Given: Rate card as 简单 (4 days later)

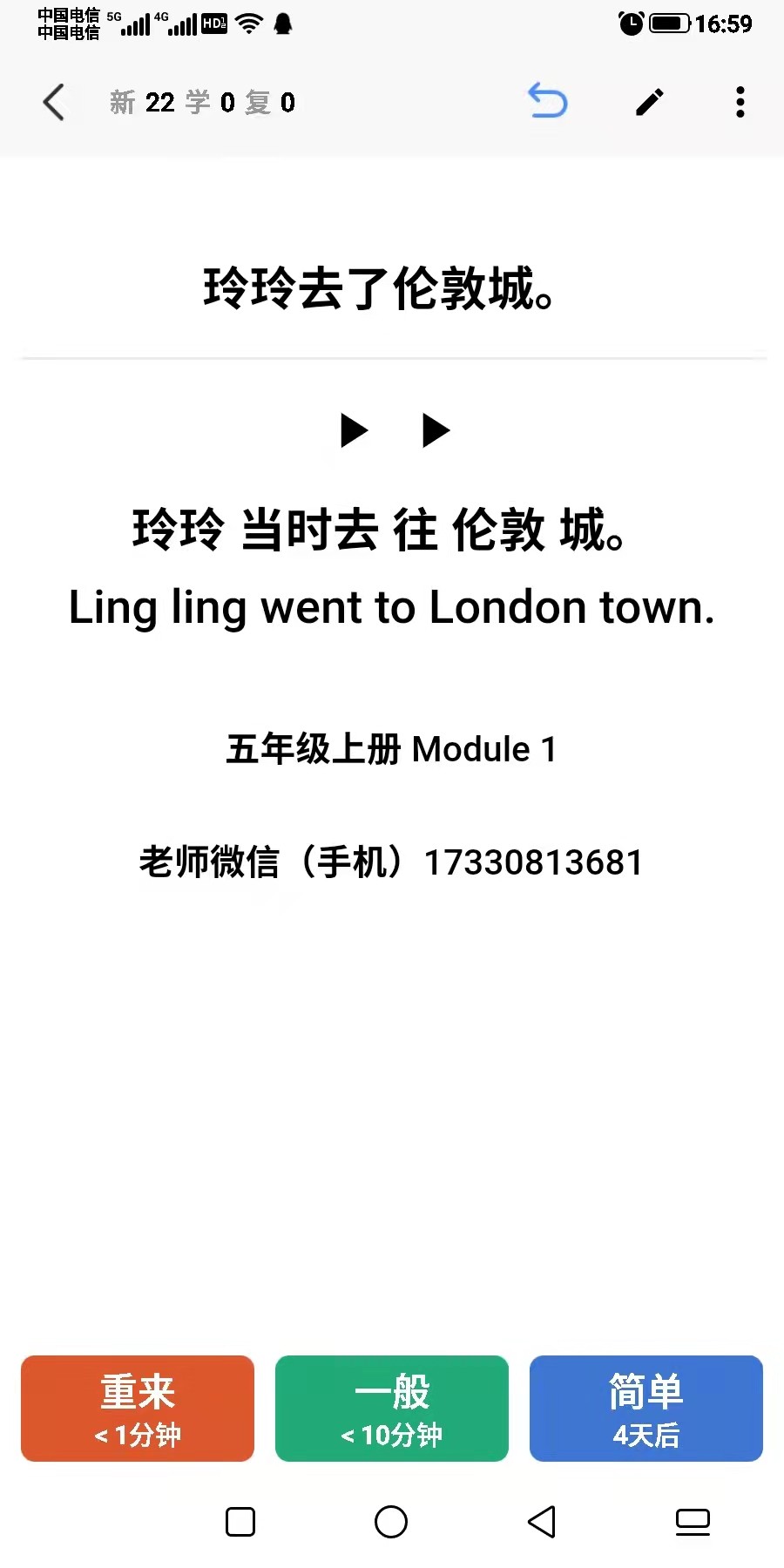Looking at the screenshot, I should point(646,1409).
